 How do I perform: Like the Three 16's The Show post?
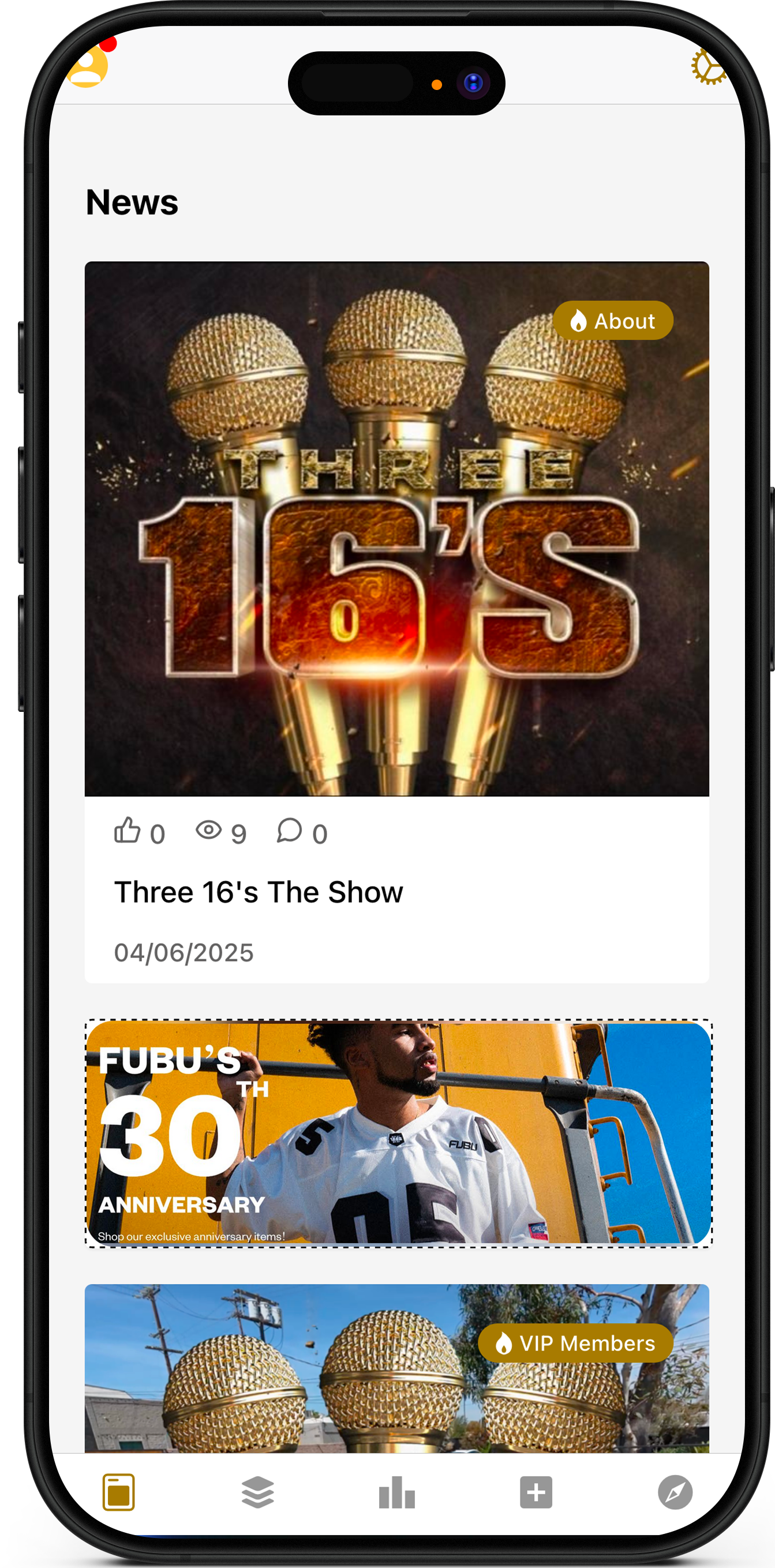(128, 831)
